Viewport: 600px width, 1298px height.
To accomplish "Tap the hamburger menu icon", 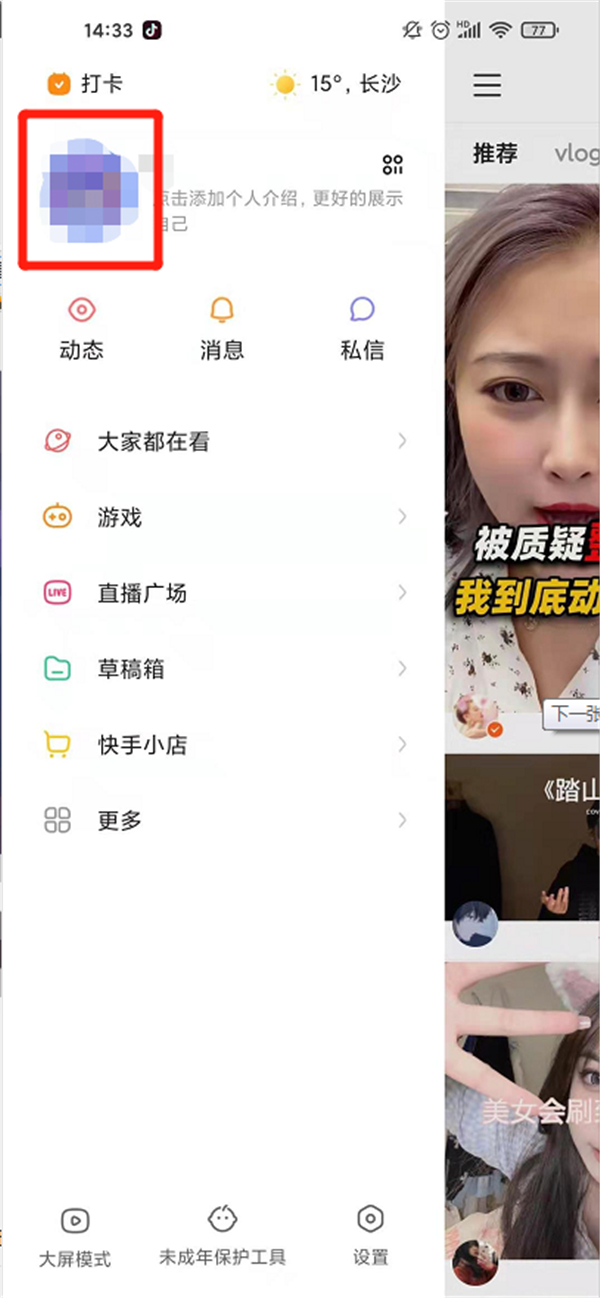I will point(487,85).
